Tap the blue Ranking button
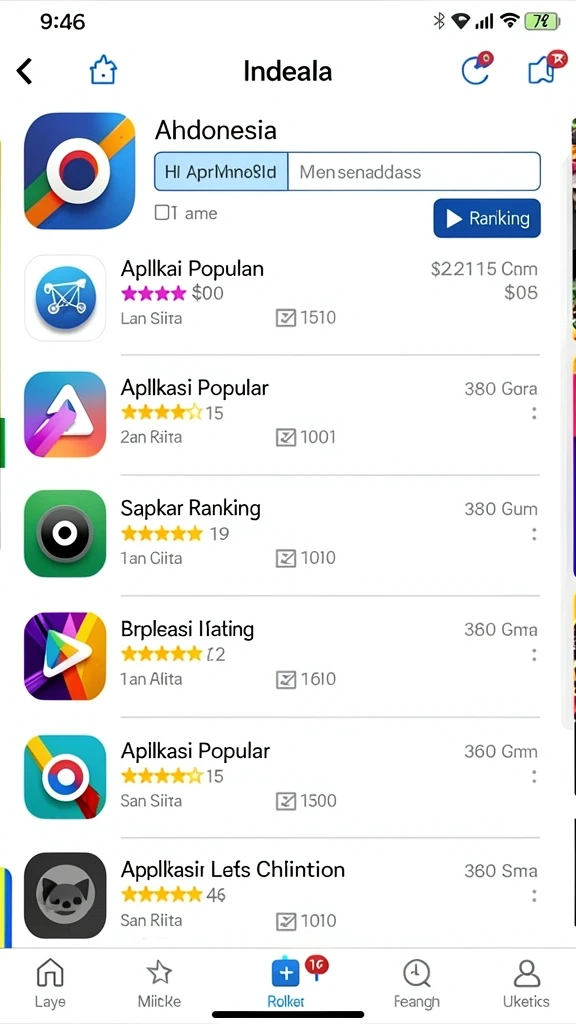The height and width of the screenshot is (1024, 576). (487, 219)
